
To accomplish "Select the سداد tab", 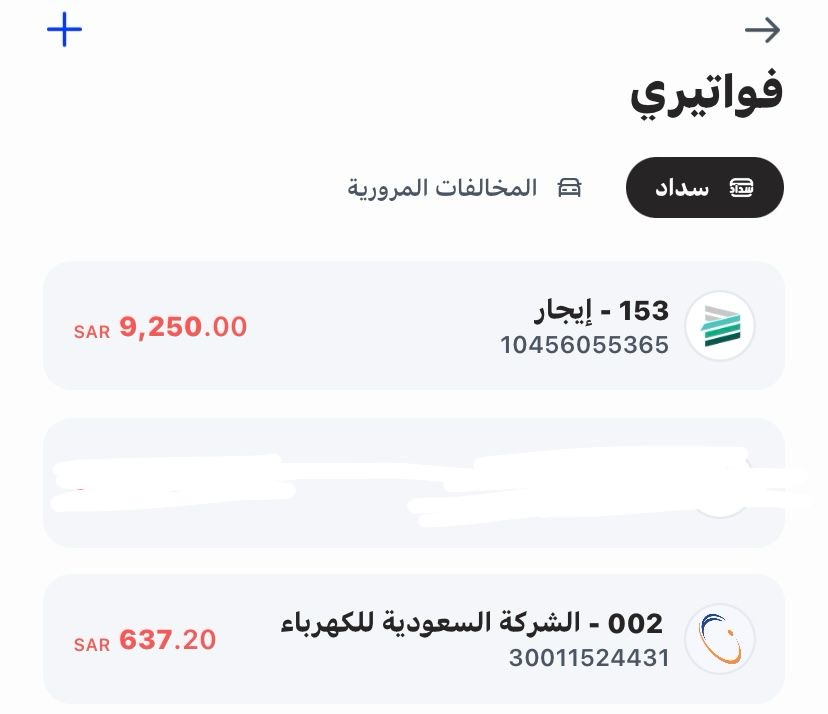I will (704, 188).
